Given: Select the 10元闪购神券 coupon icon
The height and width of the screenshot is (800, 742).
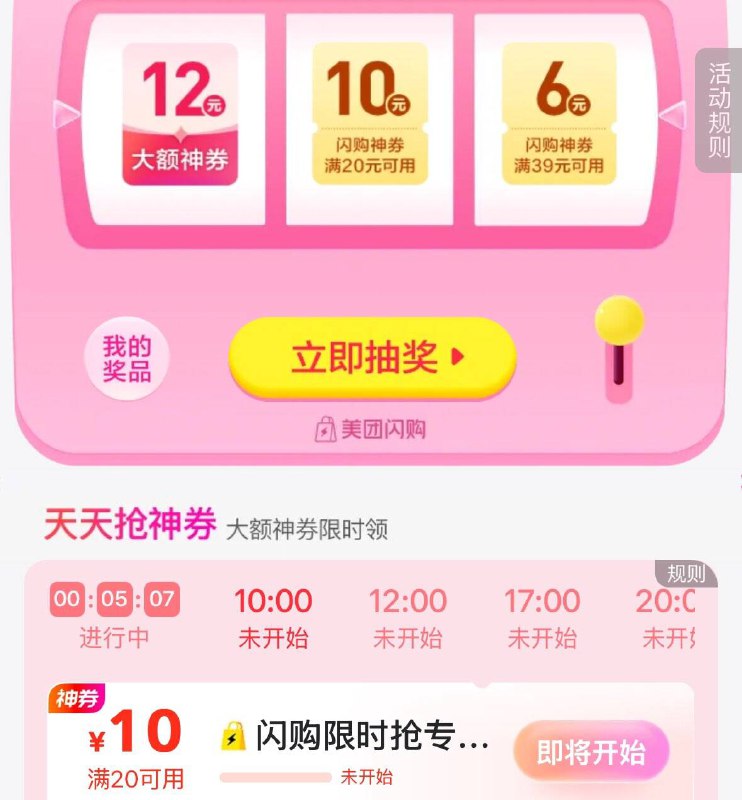Looking at the screenshot, I should click(x=370, y=110).
